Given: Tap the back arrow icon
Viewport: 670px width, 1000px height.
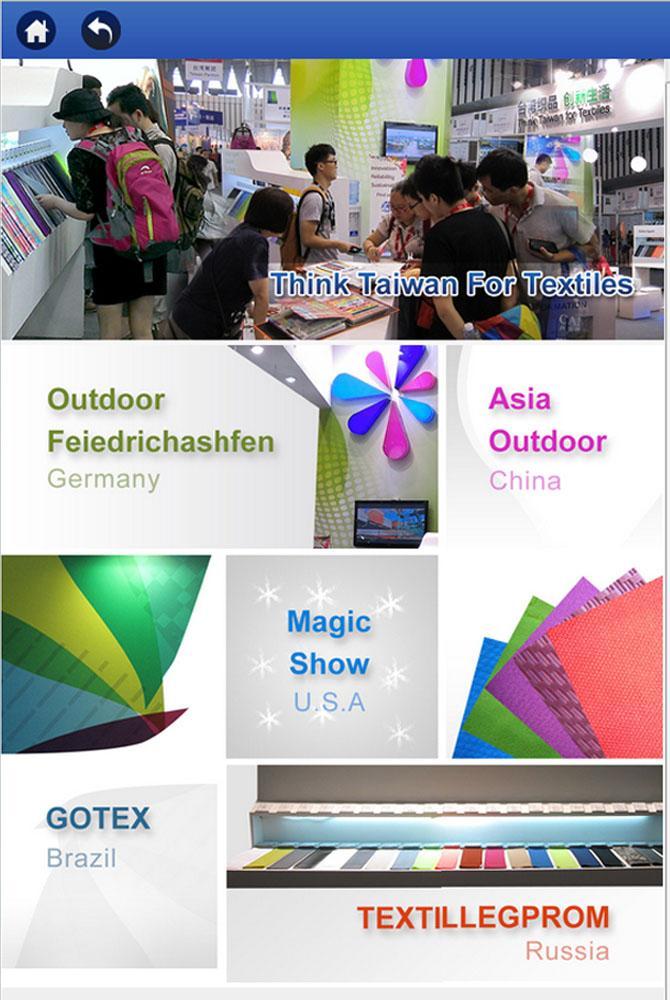Looking at the screenshot, I should [100, 30].
